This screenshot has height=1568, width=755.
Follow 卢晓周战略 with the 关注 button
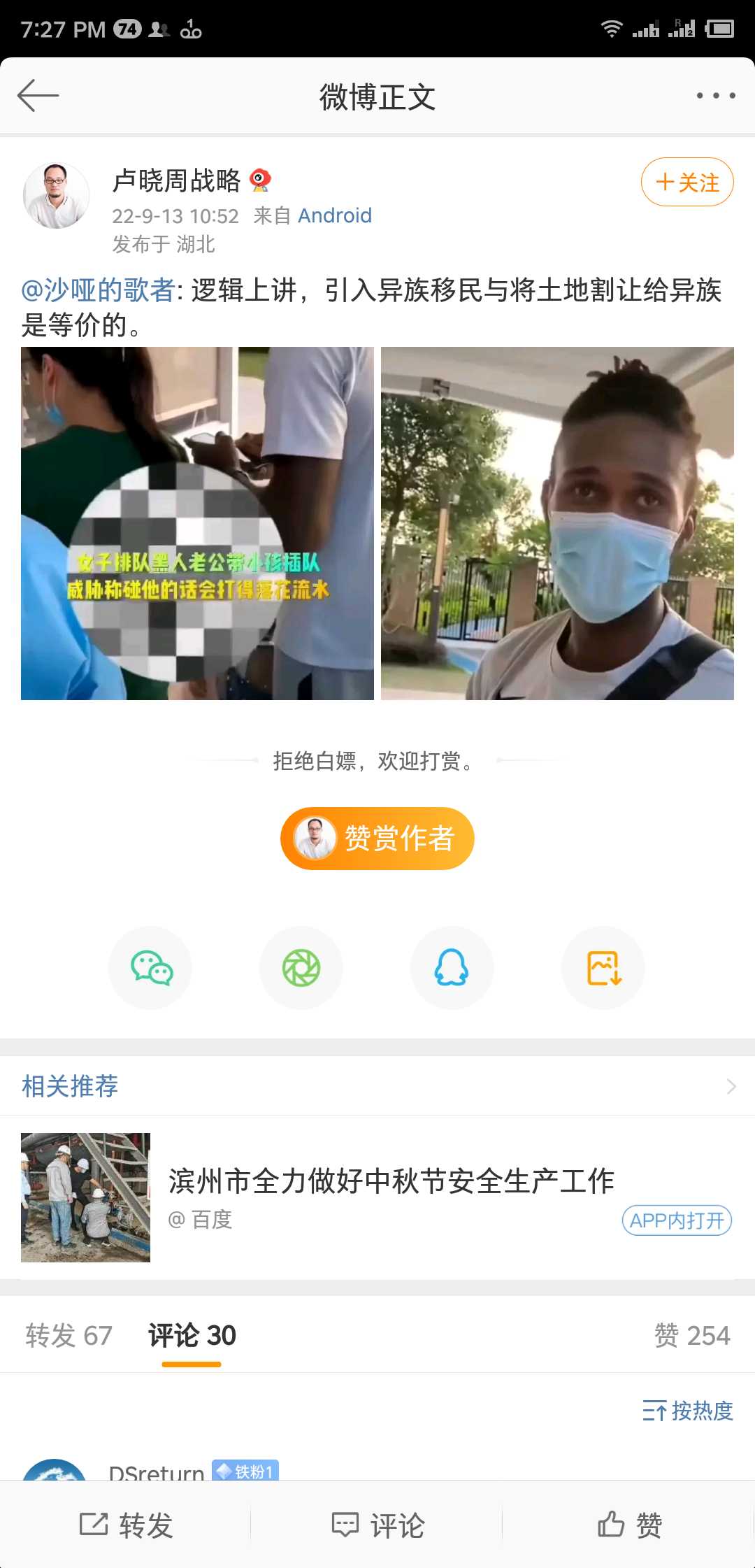[x=686, y=183]
